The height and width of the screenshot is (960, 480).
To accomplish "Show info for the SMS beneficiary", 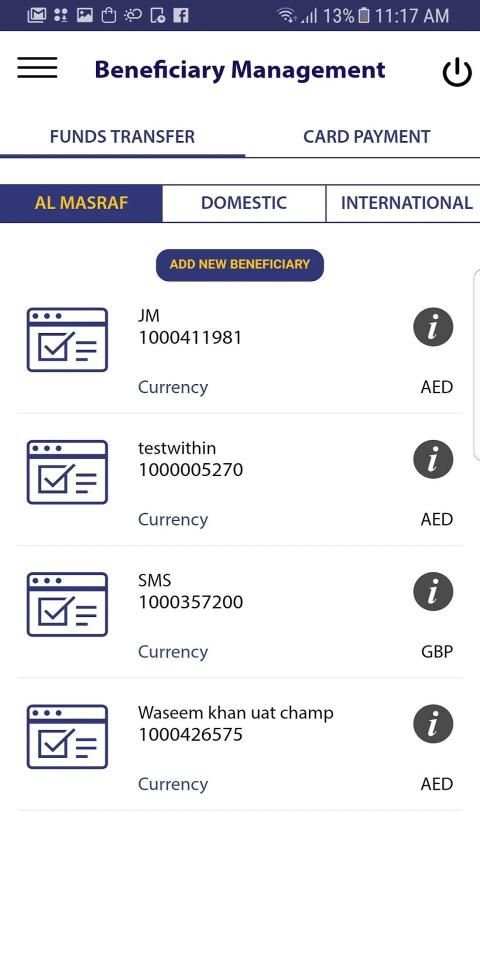I will [x=433, y=591].
